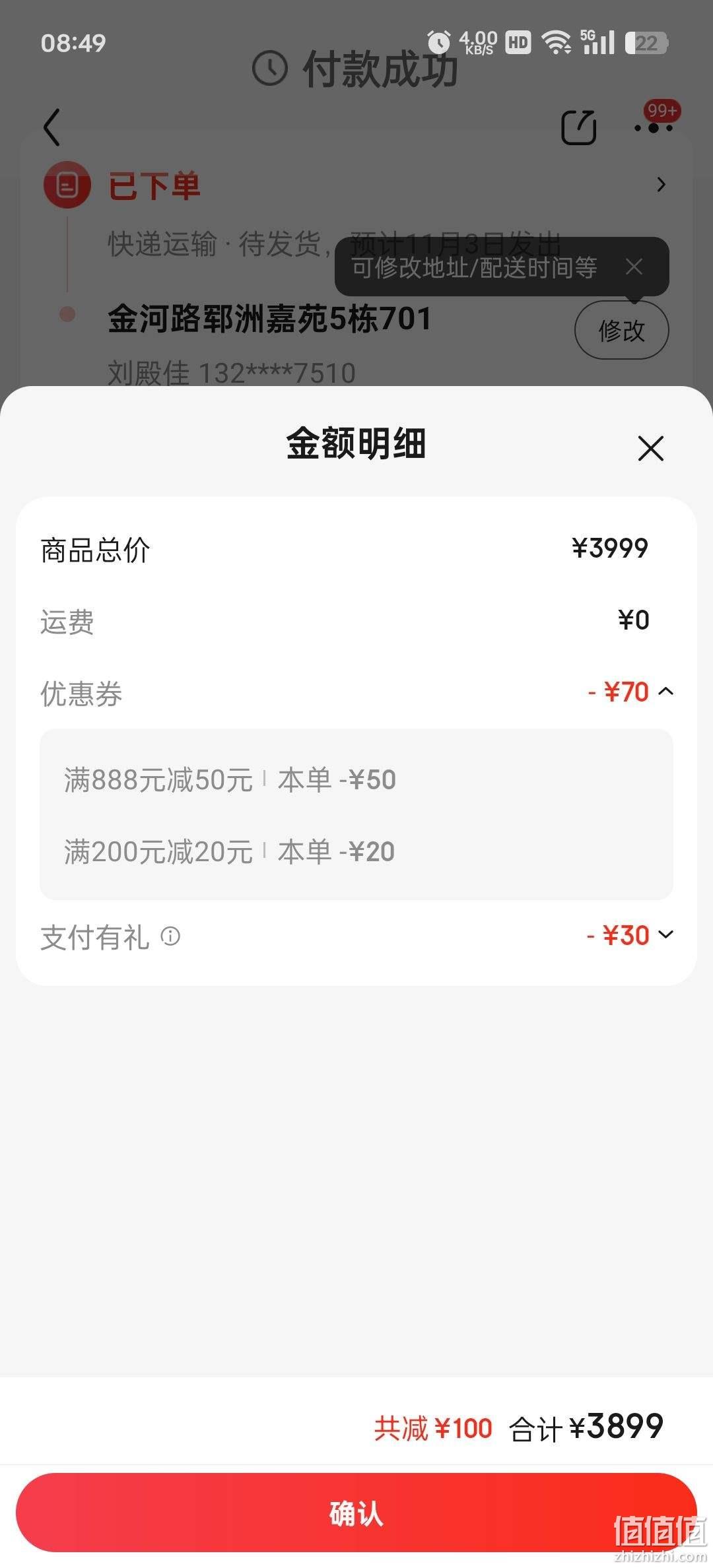Collapse the 优惠券 discount details
Image resolution: width=713 pixels, height=1568 pixels.
666,691
